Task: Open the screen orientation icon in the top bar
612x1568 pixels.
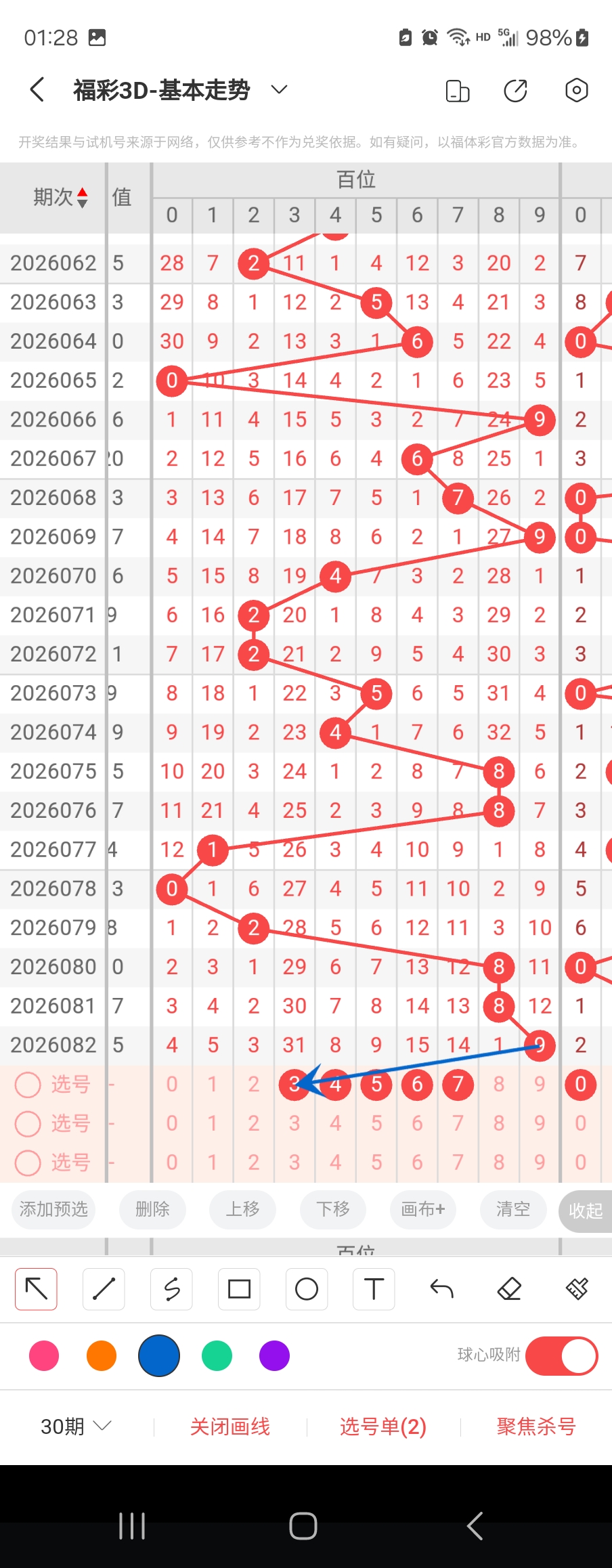Action: 458,90
